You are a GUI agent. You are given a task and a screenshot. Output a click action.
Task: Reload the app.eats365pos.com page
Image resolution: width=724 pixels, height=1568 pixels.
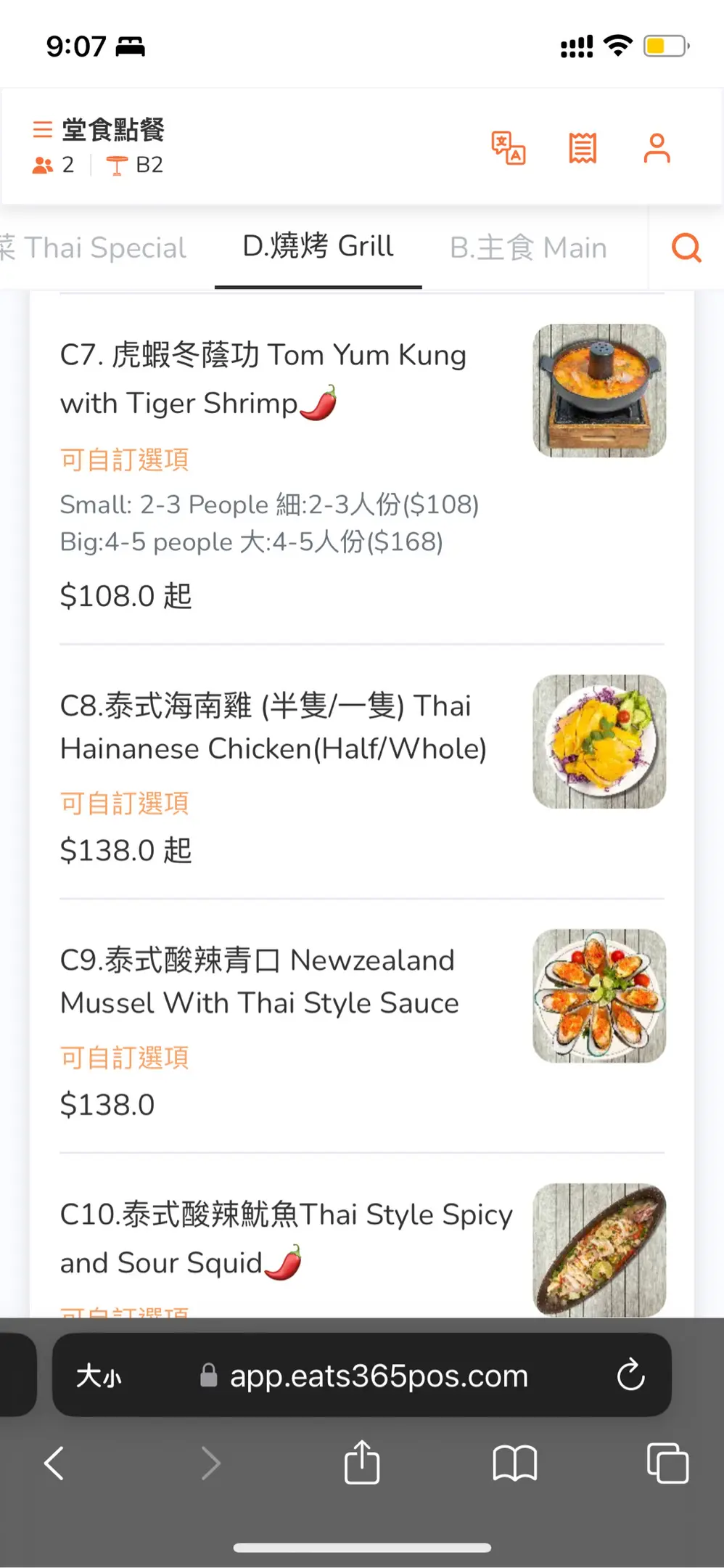coord(630,1374)
